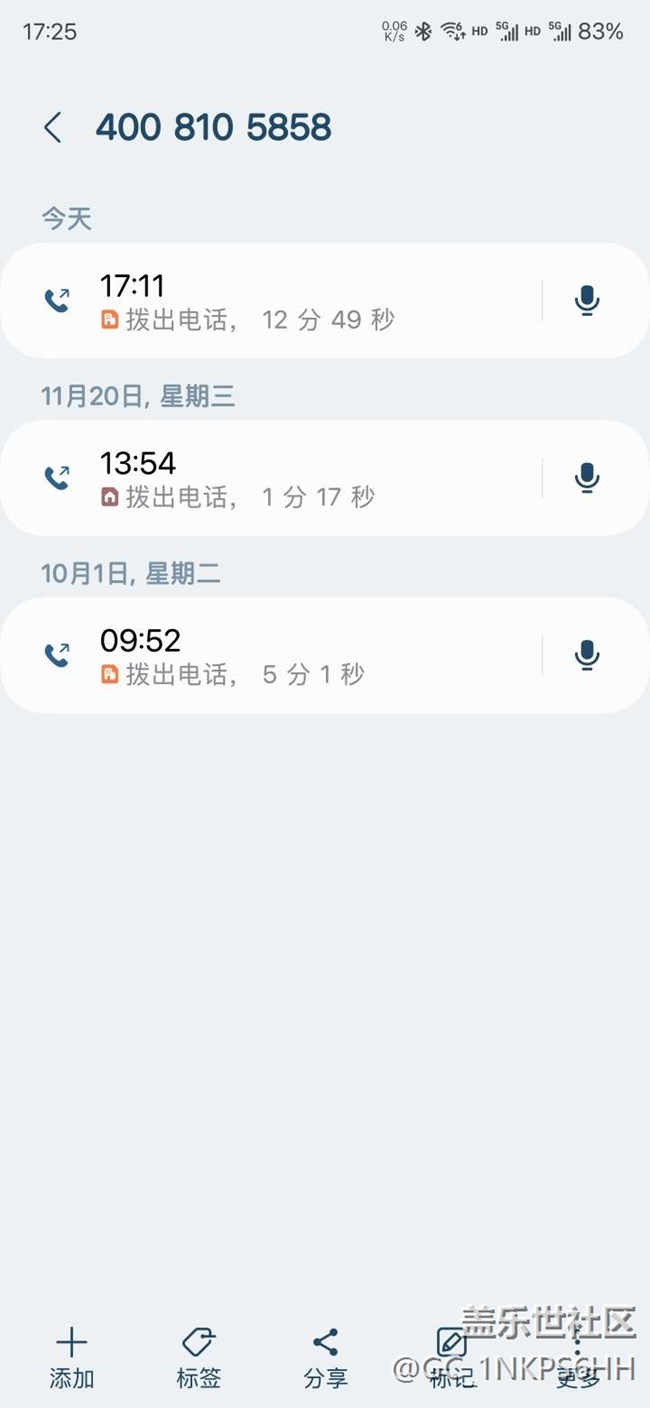Play recording of the 17:11 call

tap(588, 301)
